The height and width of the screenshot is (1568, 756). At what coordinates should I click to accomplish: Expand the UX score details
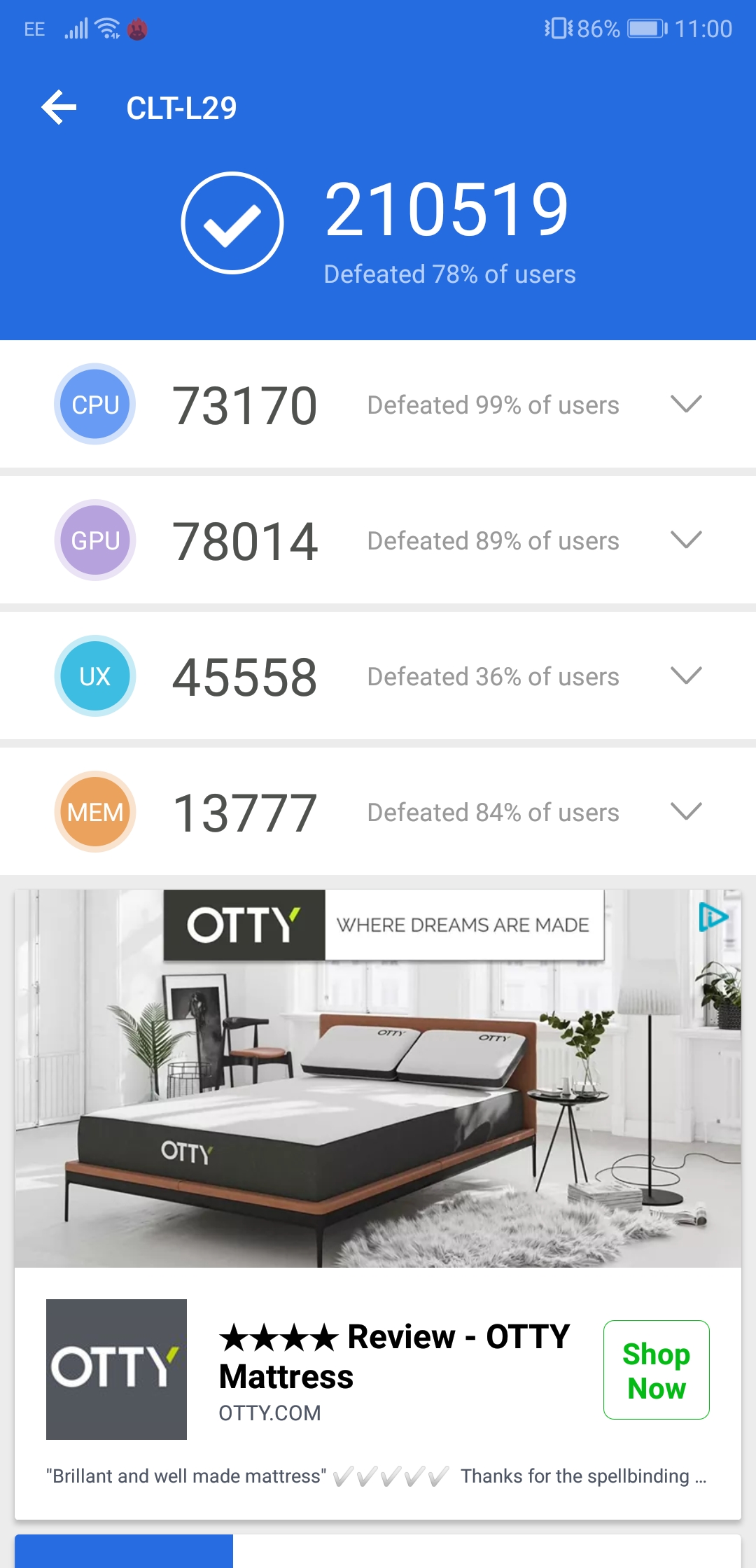(x=685, y=675)
